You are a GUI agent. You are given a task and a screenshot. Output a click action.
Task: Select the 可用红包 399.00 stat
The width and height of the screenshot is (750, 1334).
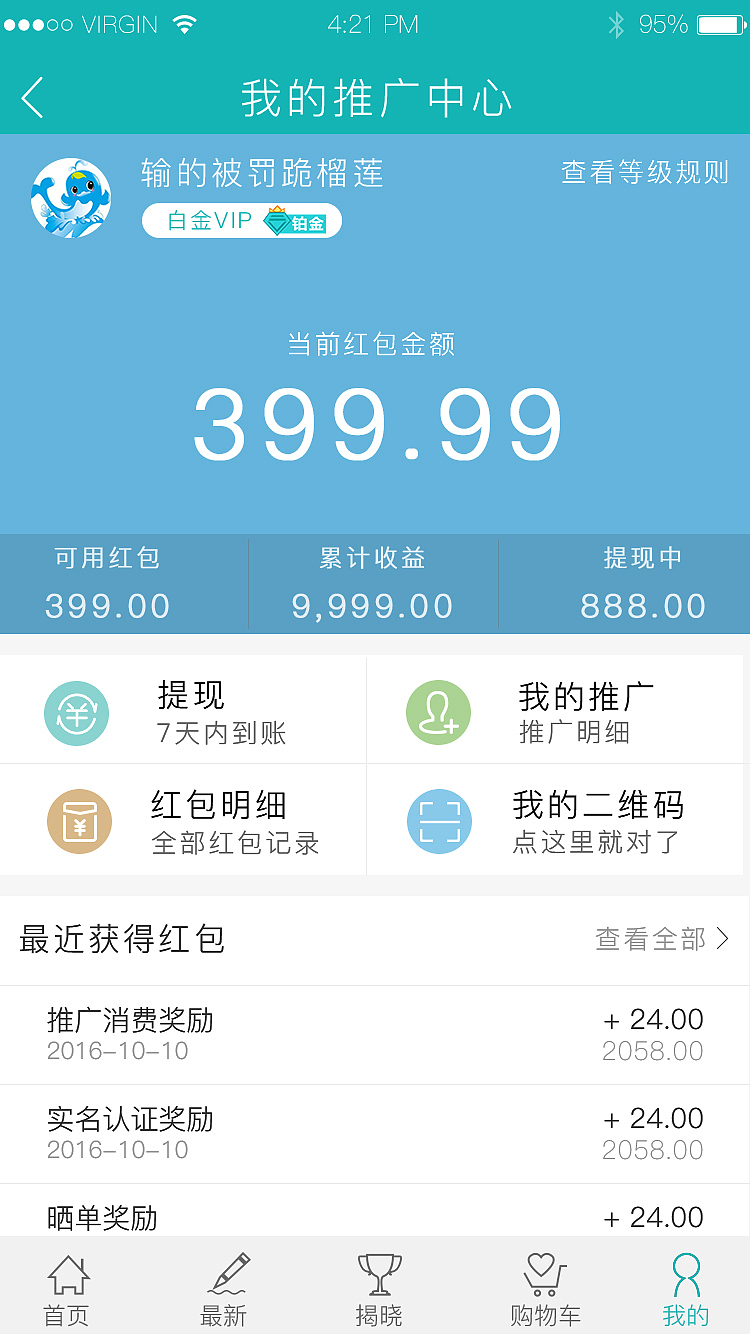pos(108,583)
